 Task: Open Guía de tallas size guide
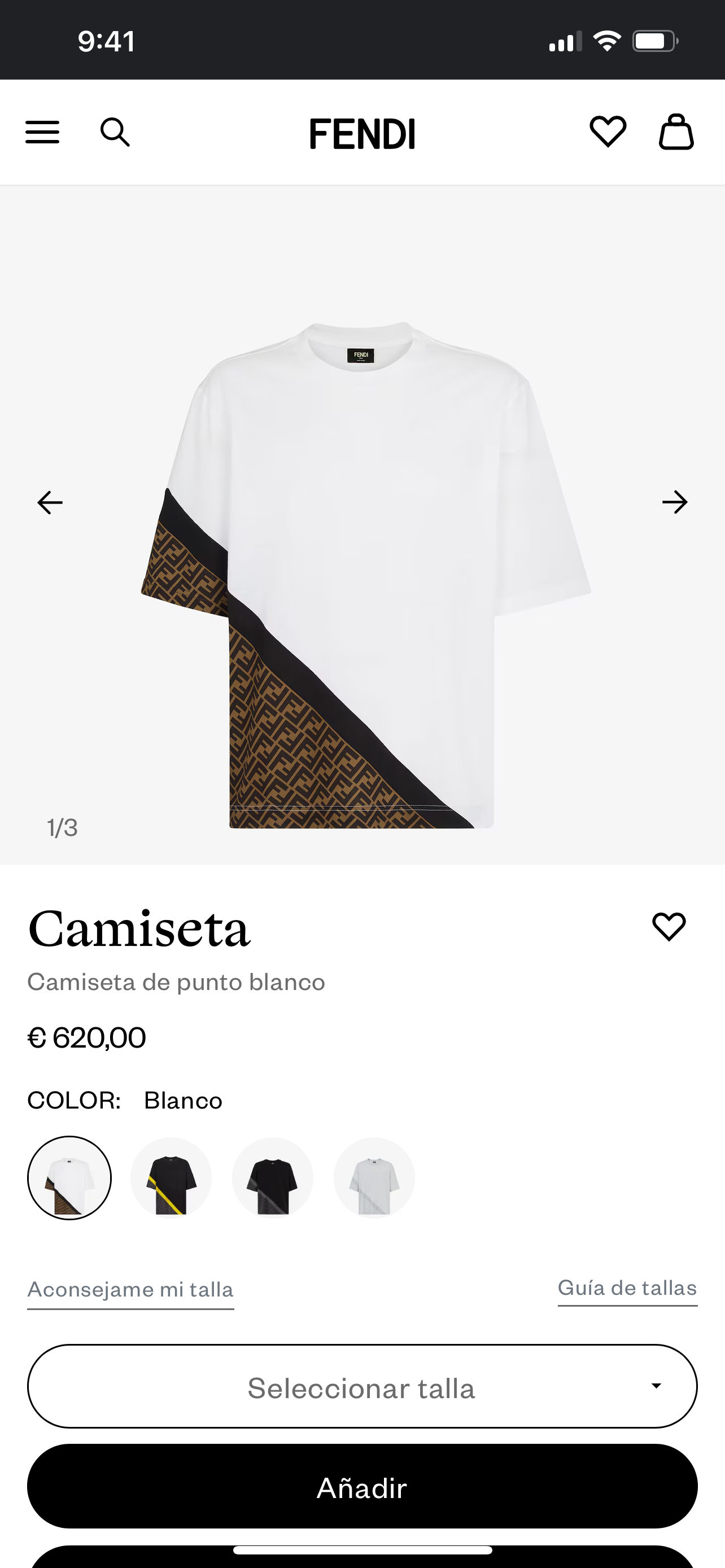628,1288
